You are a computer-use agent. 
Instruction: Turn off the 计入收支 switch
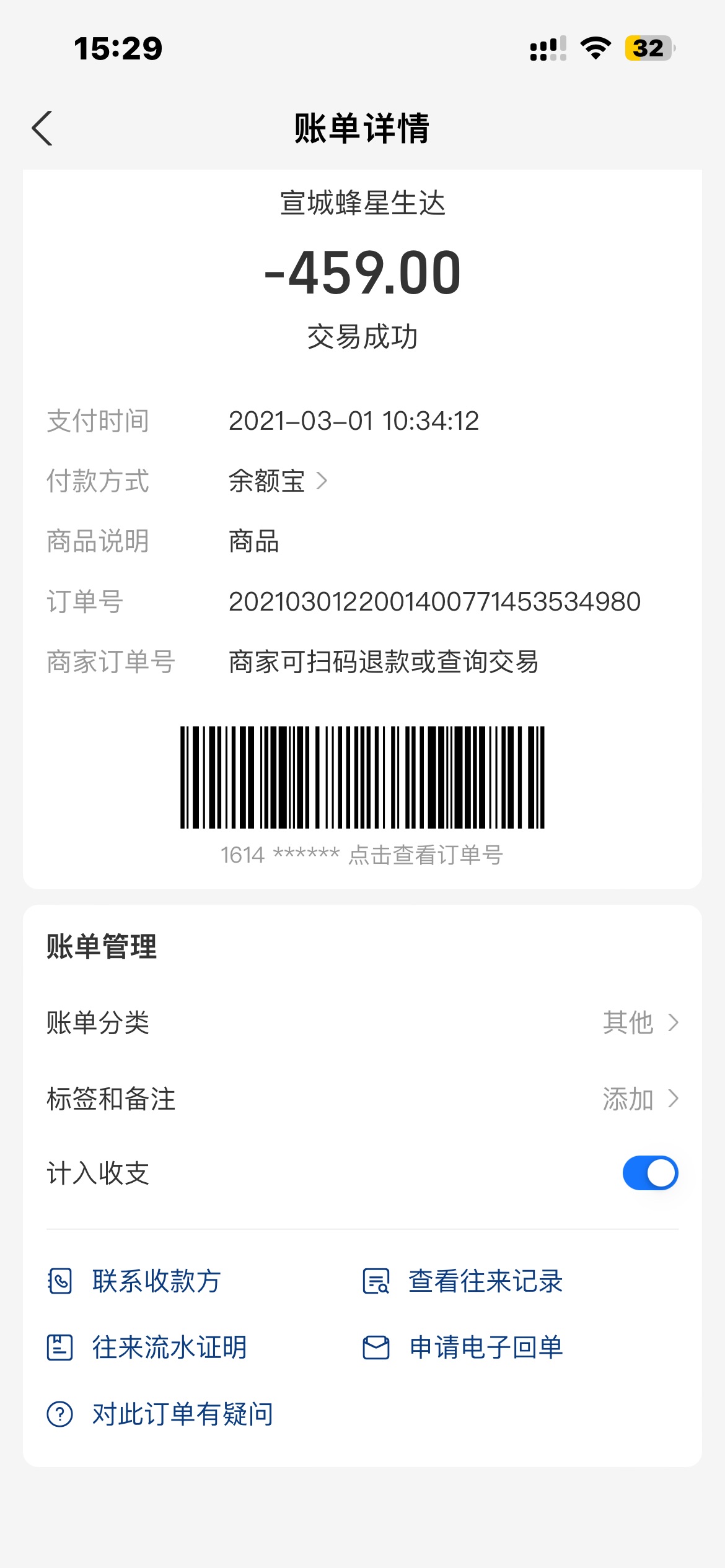[x=650, y=1173]
